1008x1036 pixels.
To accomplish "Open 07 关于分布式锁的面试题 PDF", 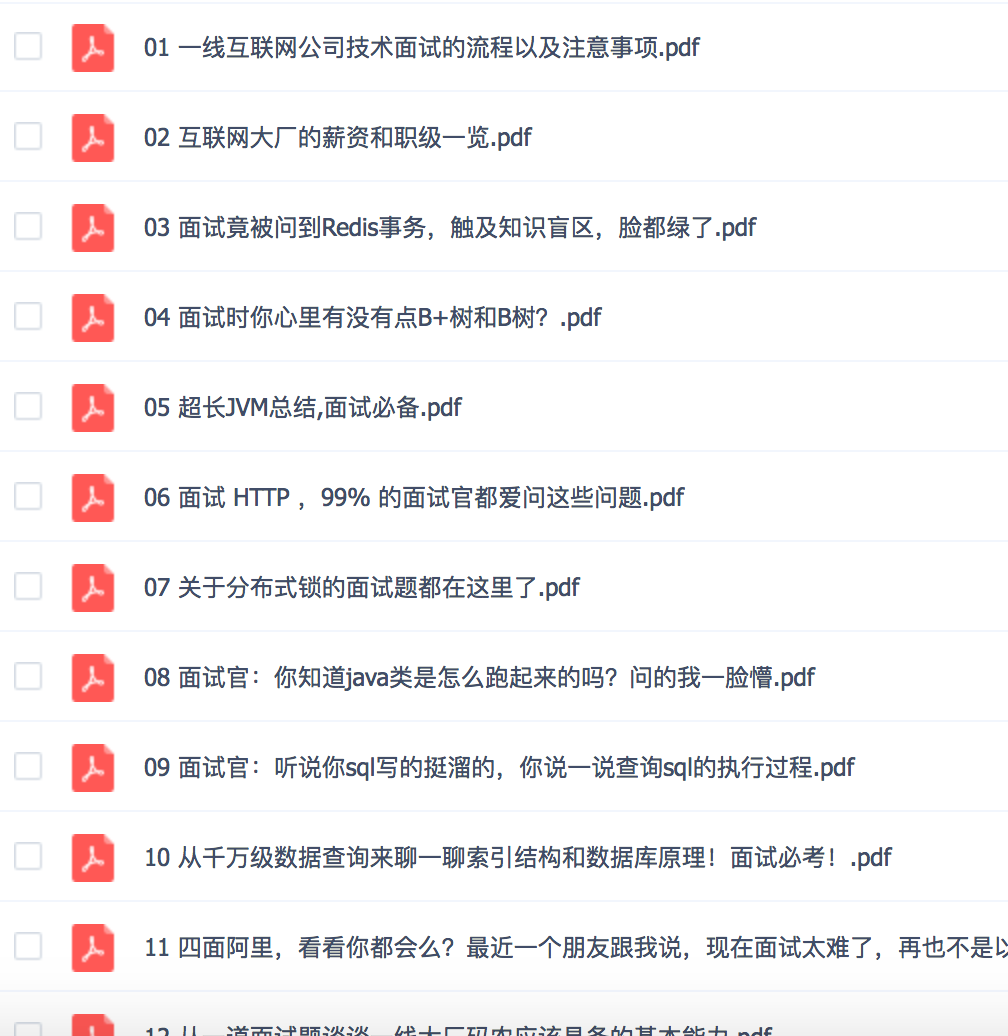I will click(361, 587).
